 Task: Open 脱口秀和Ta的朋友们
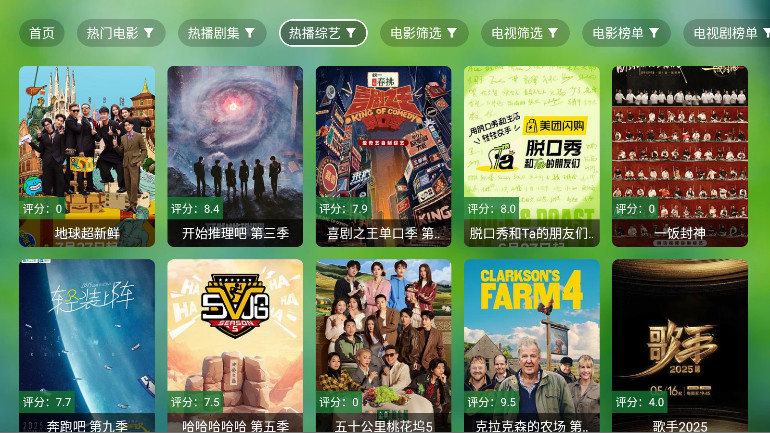pos(531,156)
